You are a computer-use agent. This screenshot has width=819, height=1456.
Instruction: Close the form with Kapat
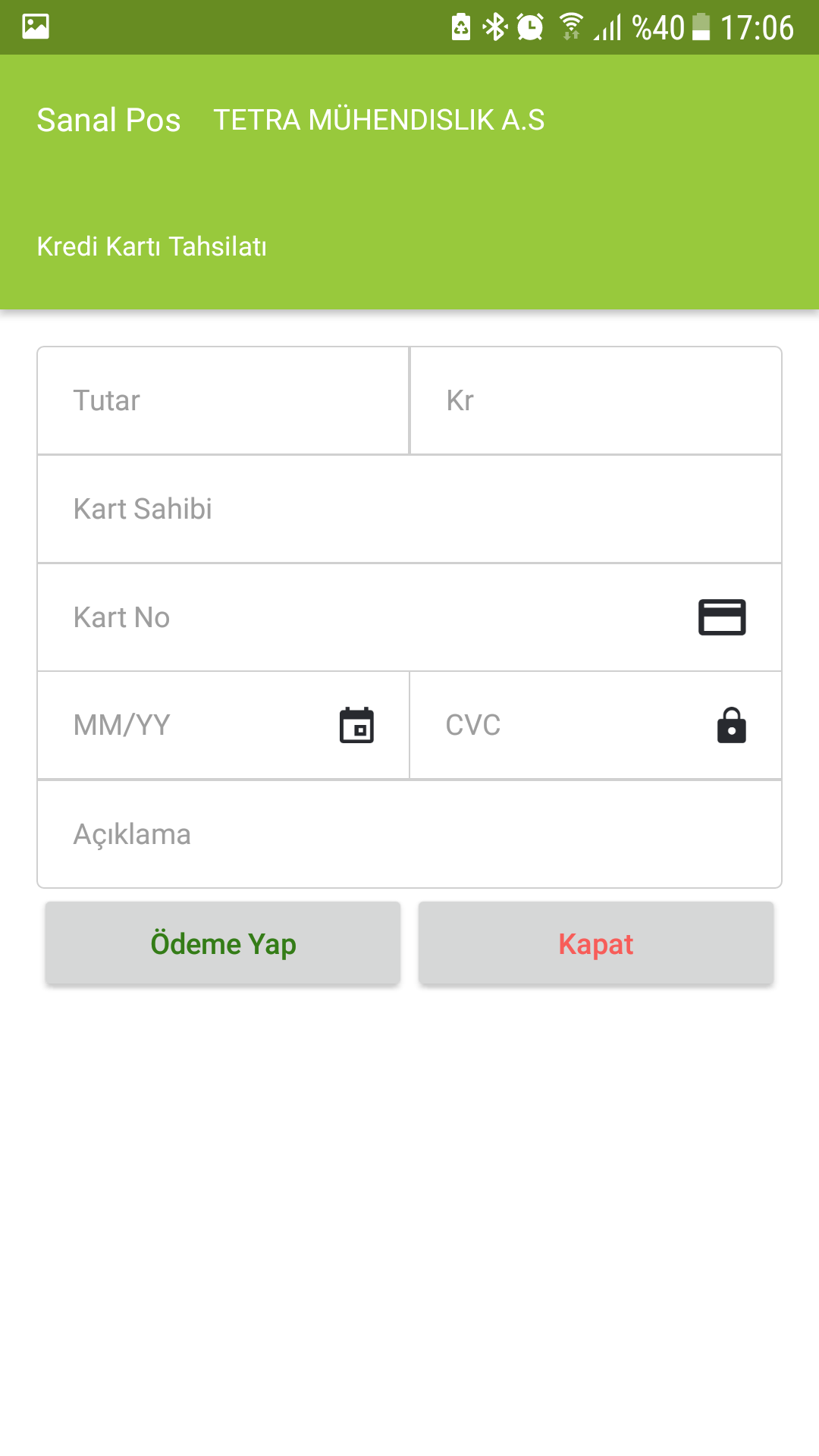(596, 943)
